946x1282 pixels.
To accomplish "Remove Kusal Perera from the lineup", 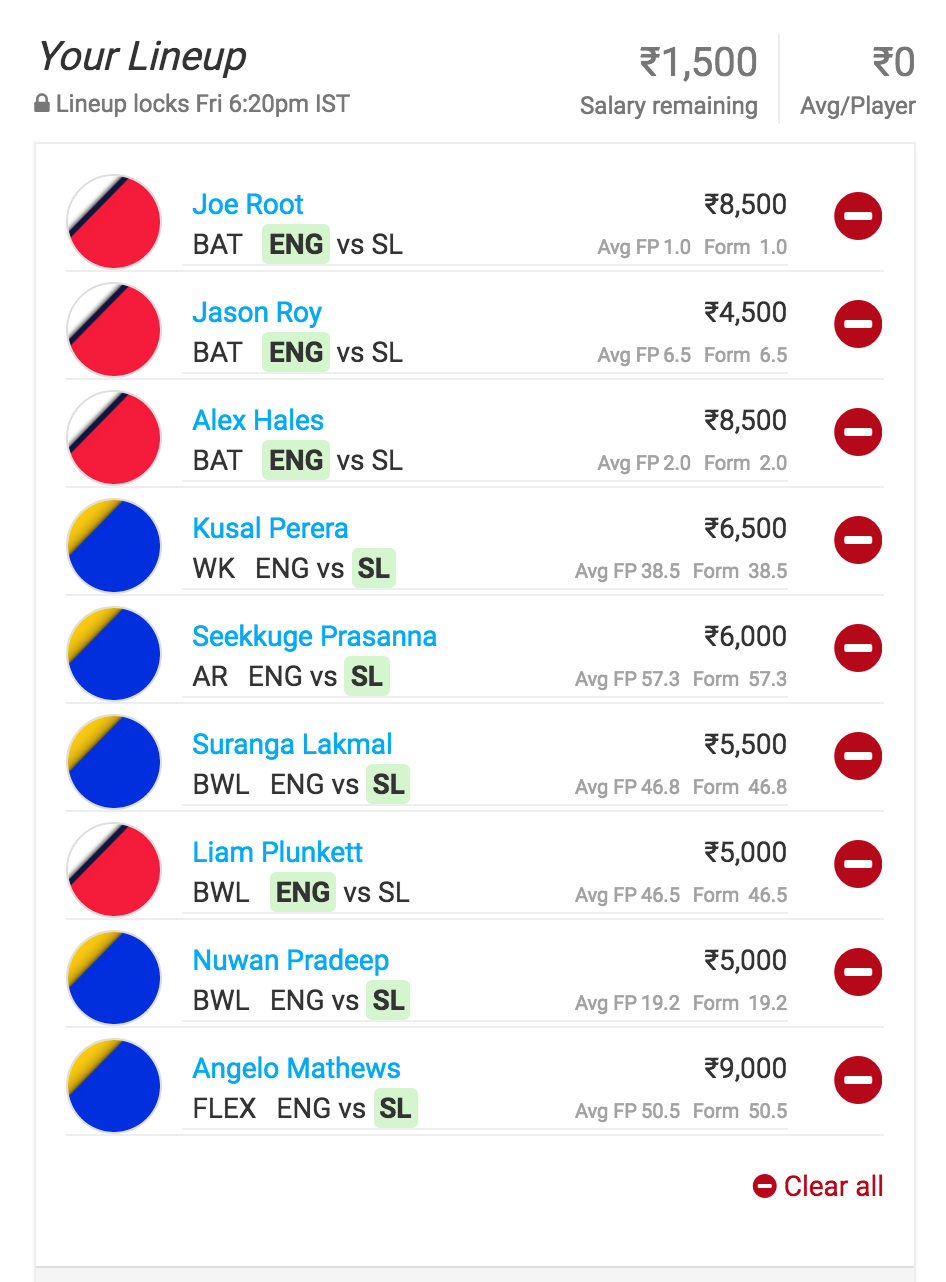I will (x=857, y=540).
